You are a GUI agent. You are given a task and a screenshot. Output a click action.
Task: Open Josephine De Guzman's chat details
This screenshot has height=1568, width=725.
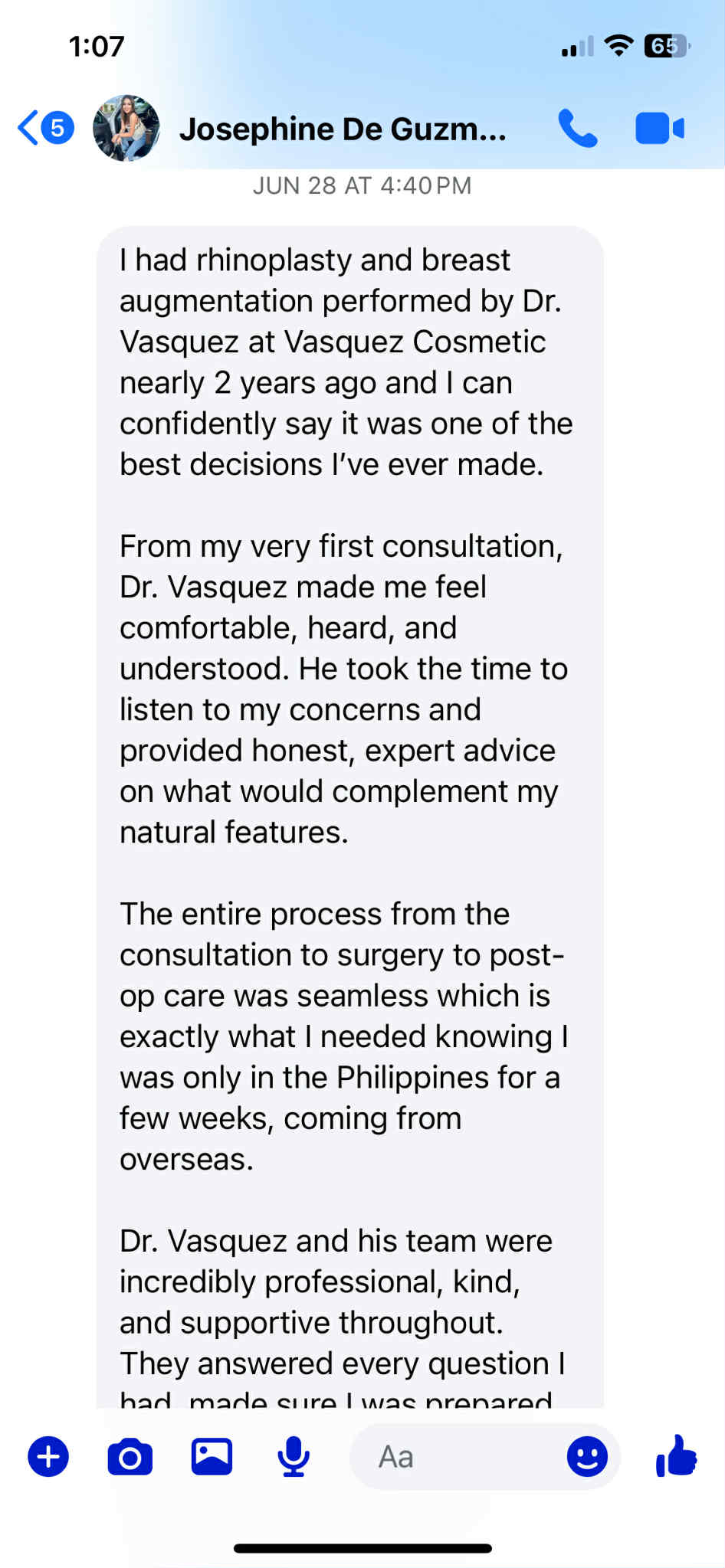343,129
